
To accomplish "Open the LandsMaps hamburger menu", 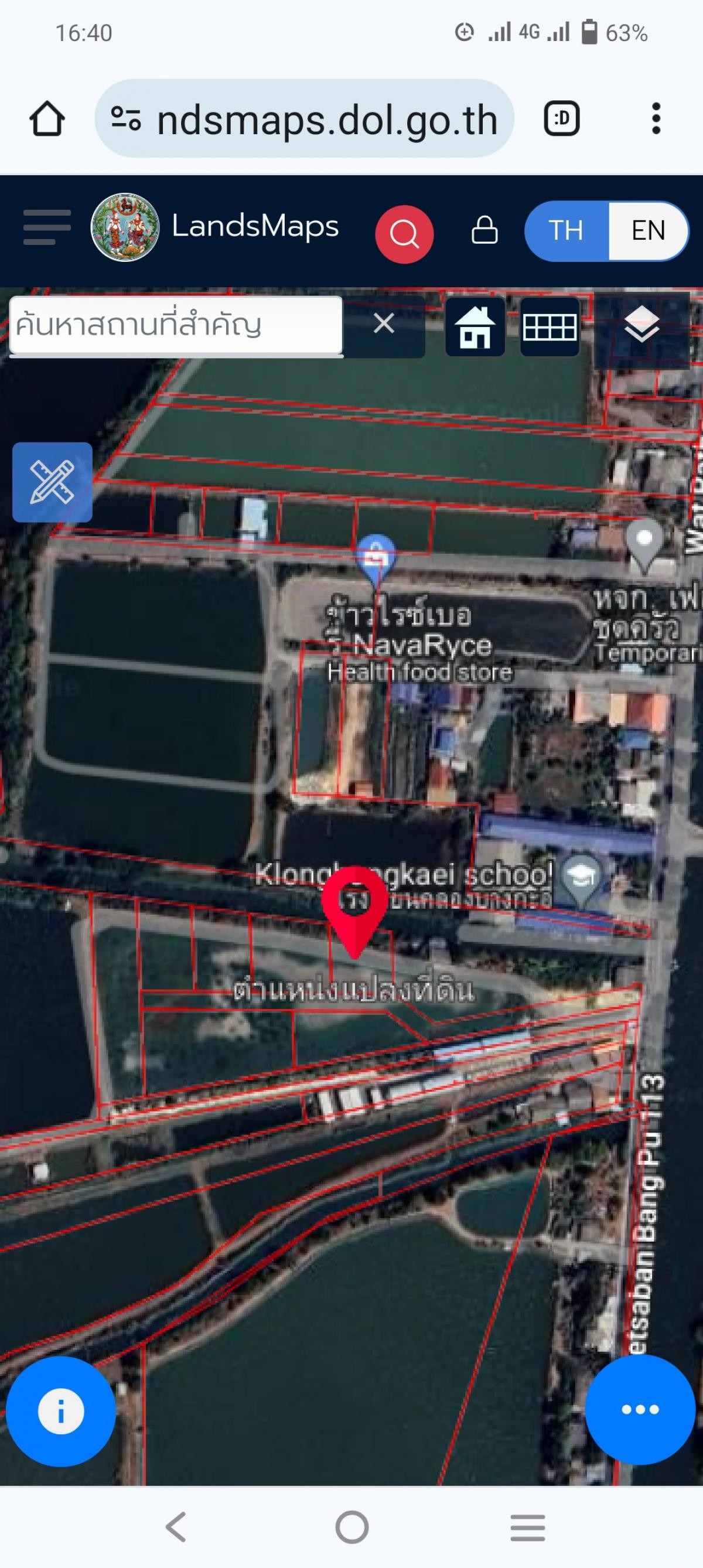I will [47, 228].
